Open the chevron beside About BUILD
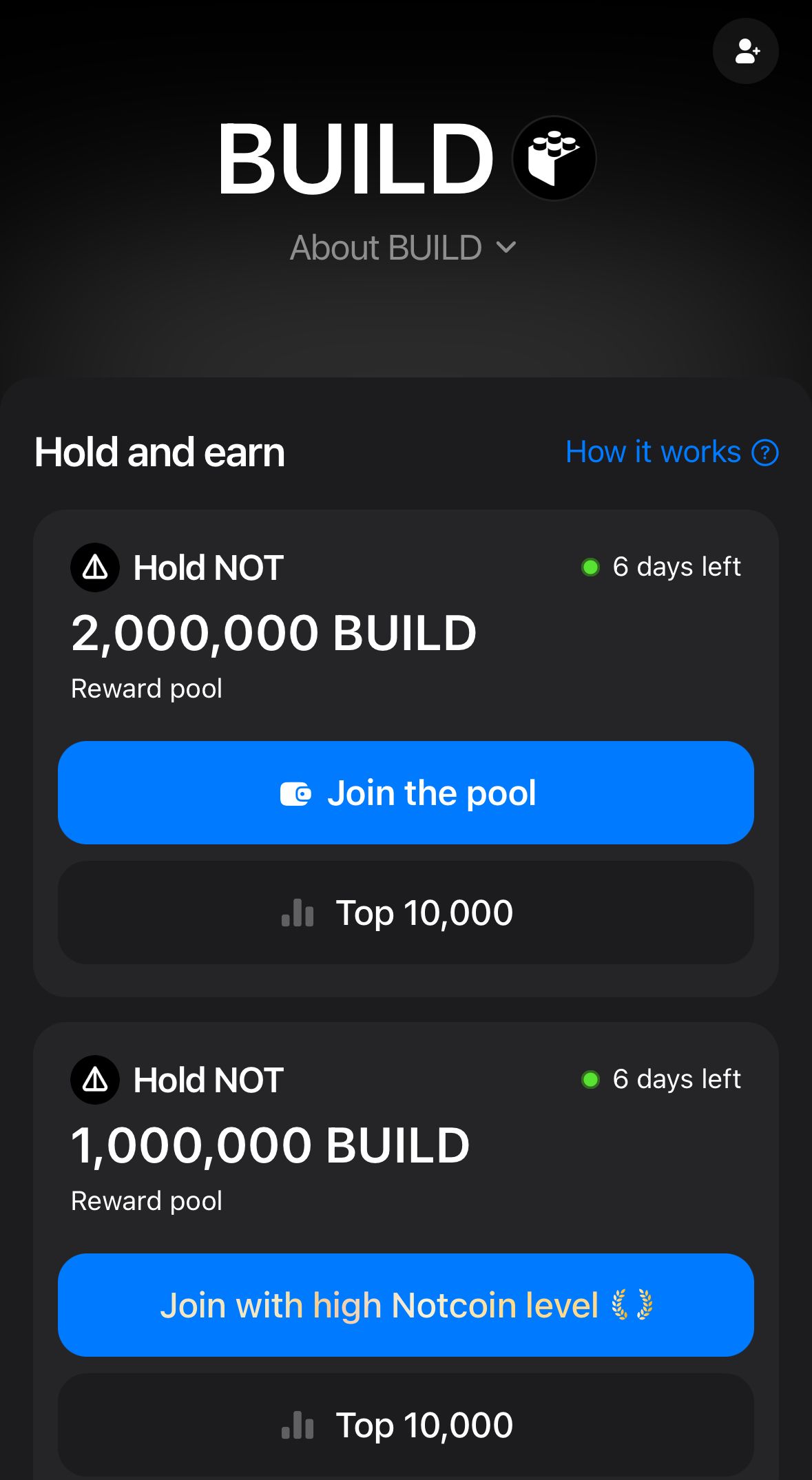 (x=507, y=247)
